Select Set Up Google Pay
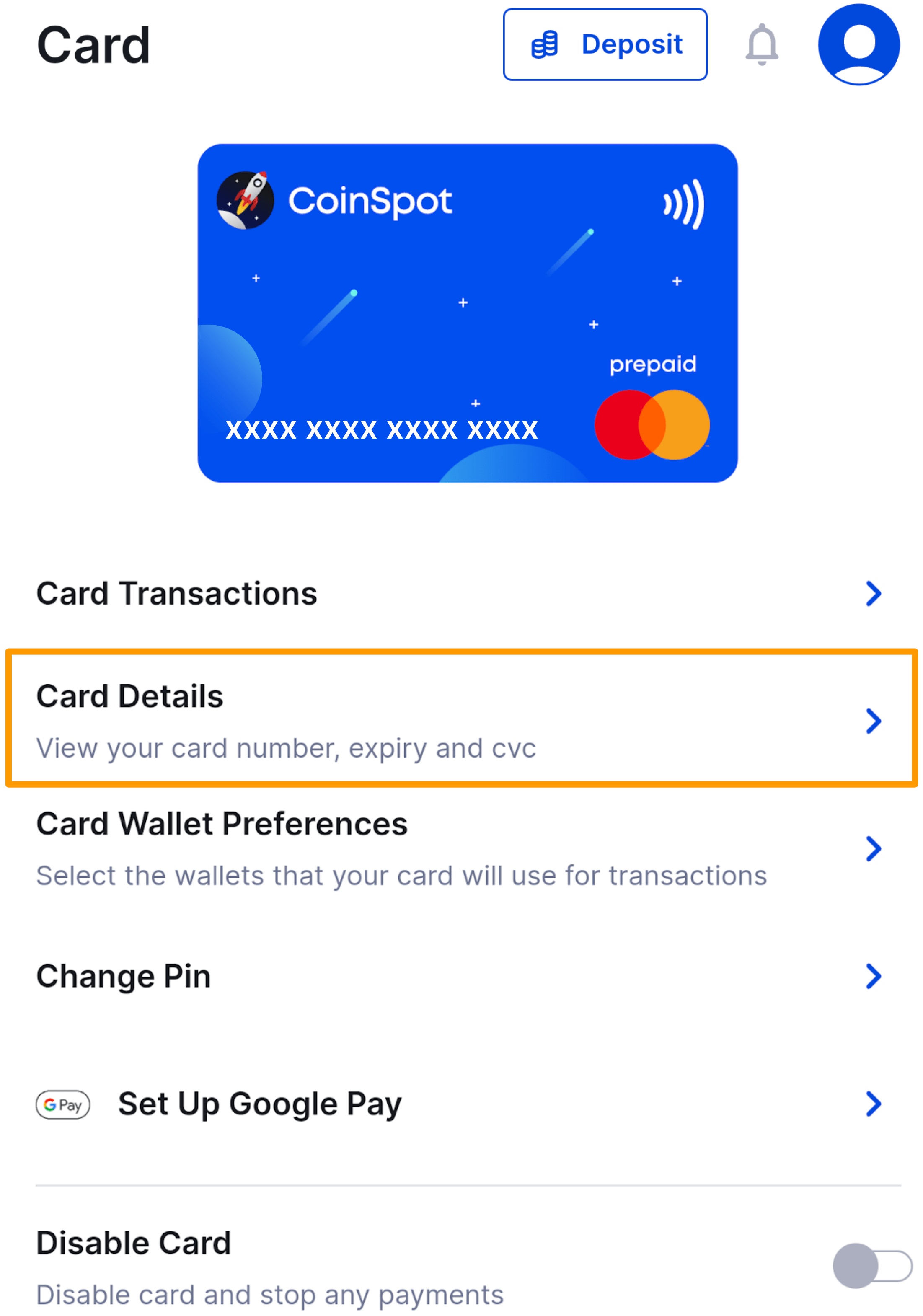The height and width of the screenshot is (1316, 923). coord(259,1103)
